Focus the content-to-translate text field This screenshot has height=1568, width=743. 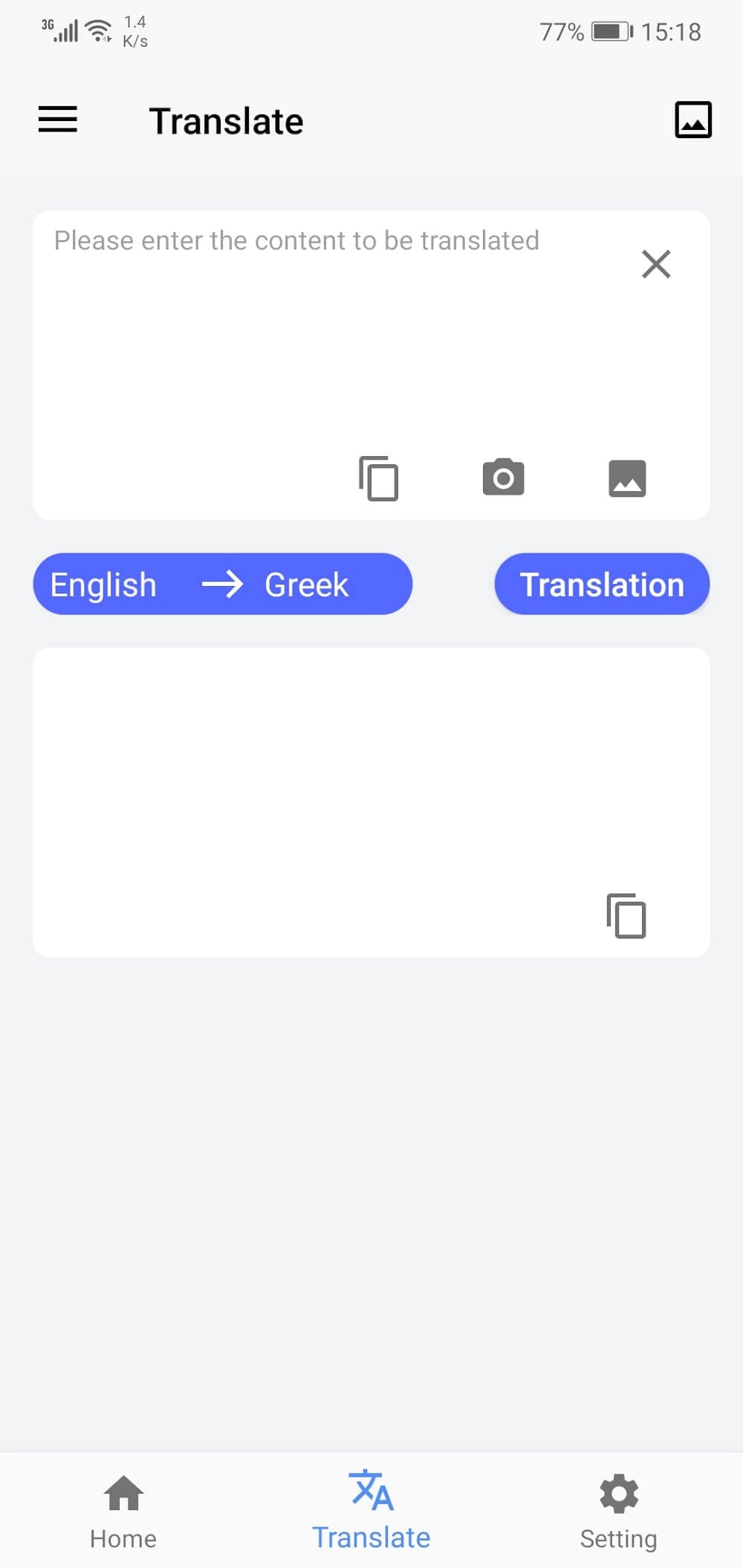coord(297,327)
